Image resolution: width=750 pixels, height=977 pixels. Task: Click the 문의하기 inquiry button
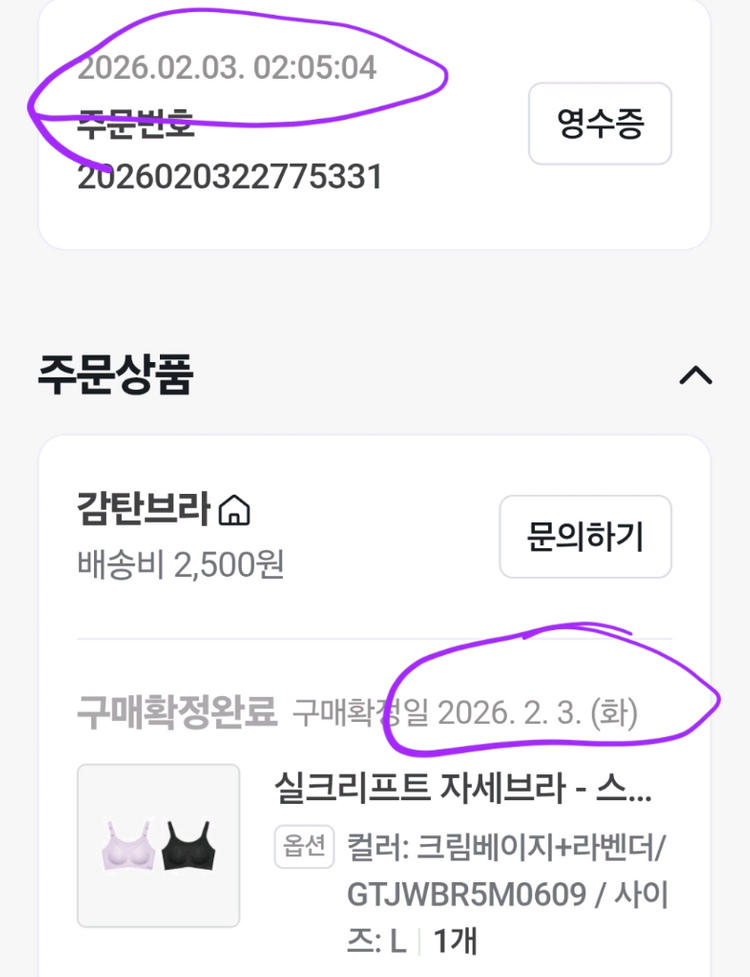585,537
